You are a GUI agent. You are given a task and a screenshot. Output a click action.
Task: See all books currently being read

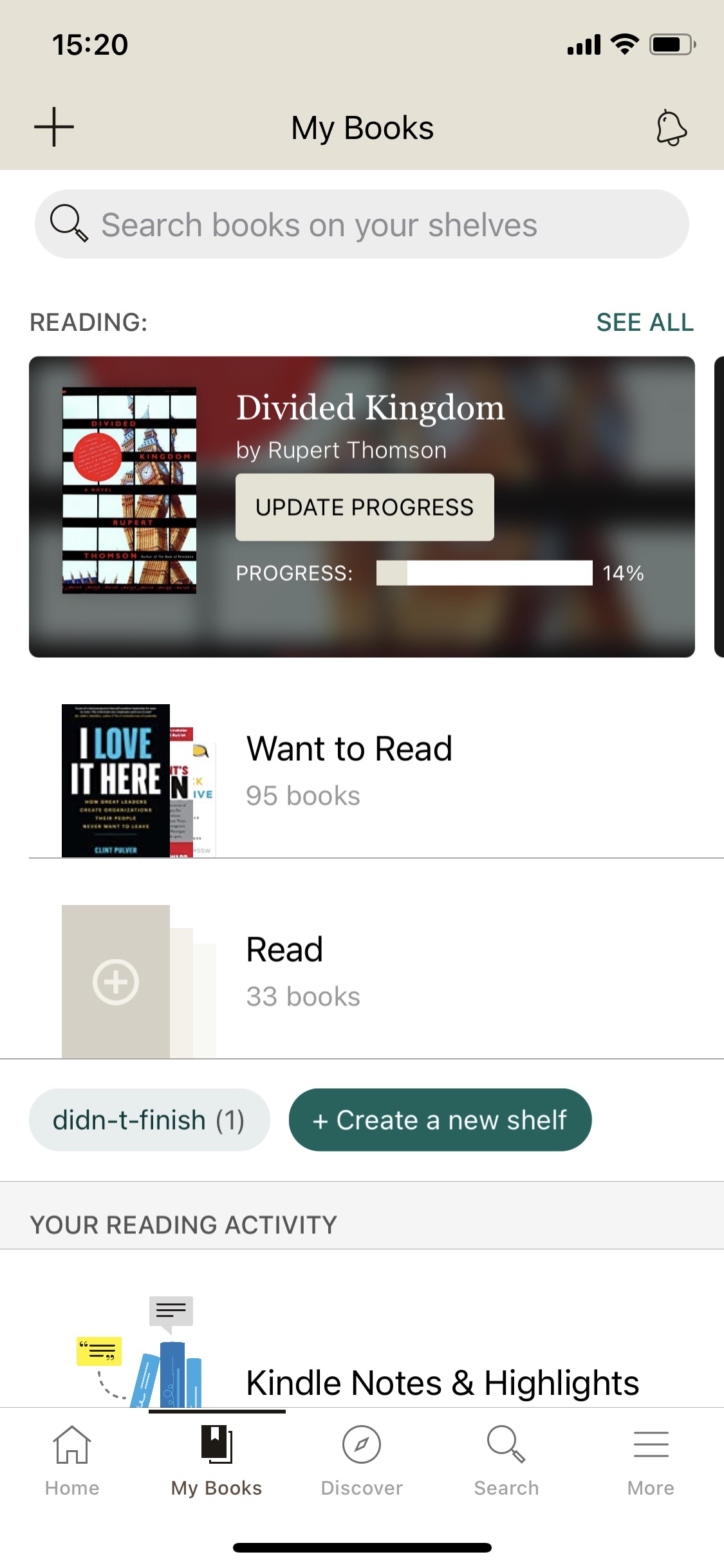pos(645,322)
